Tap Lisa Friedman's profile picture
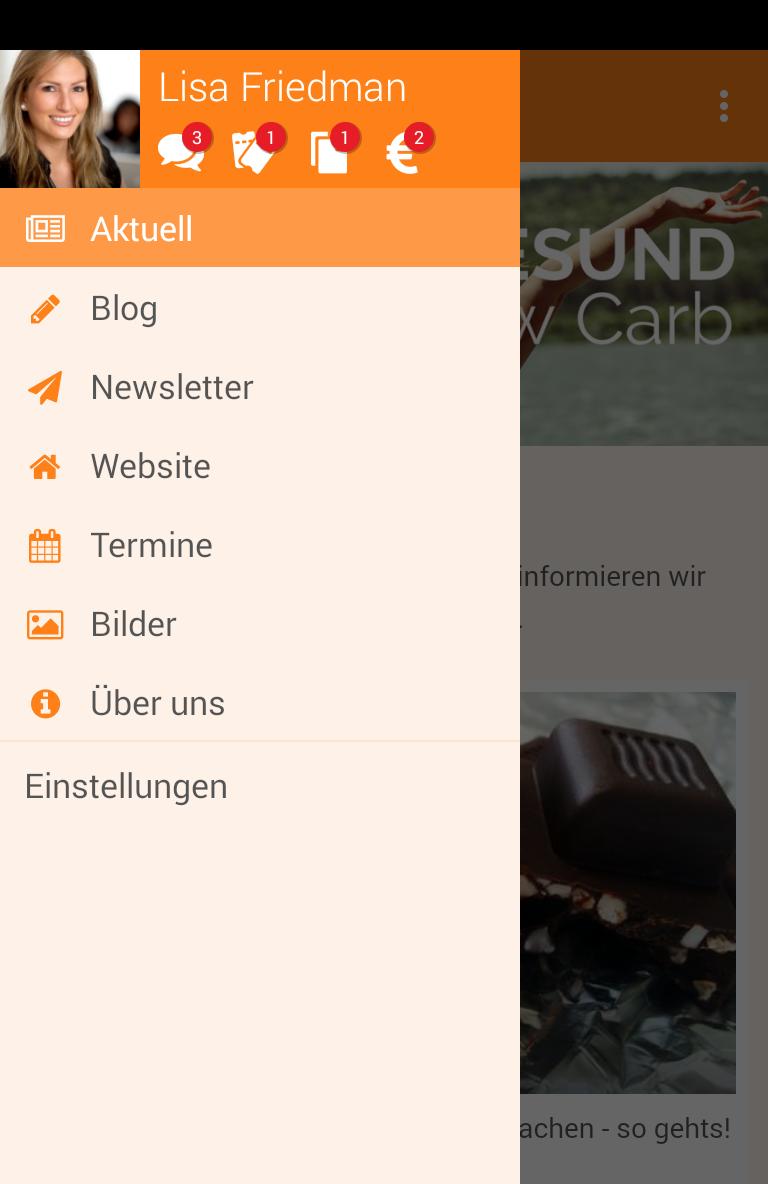The image size is (768, 1184). tap(70, 119)
